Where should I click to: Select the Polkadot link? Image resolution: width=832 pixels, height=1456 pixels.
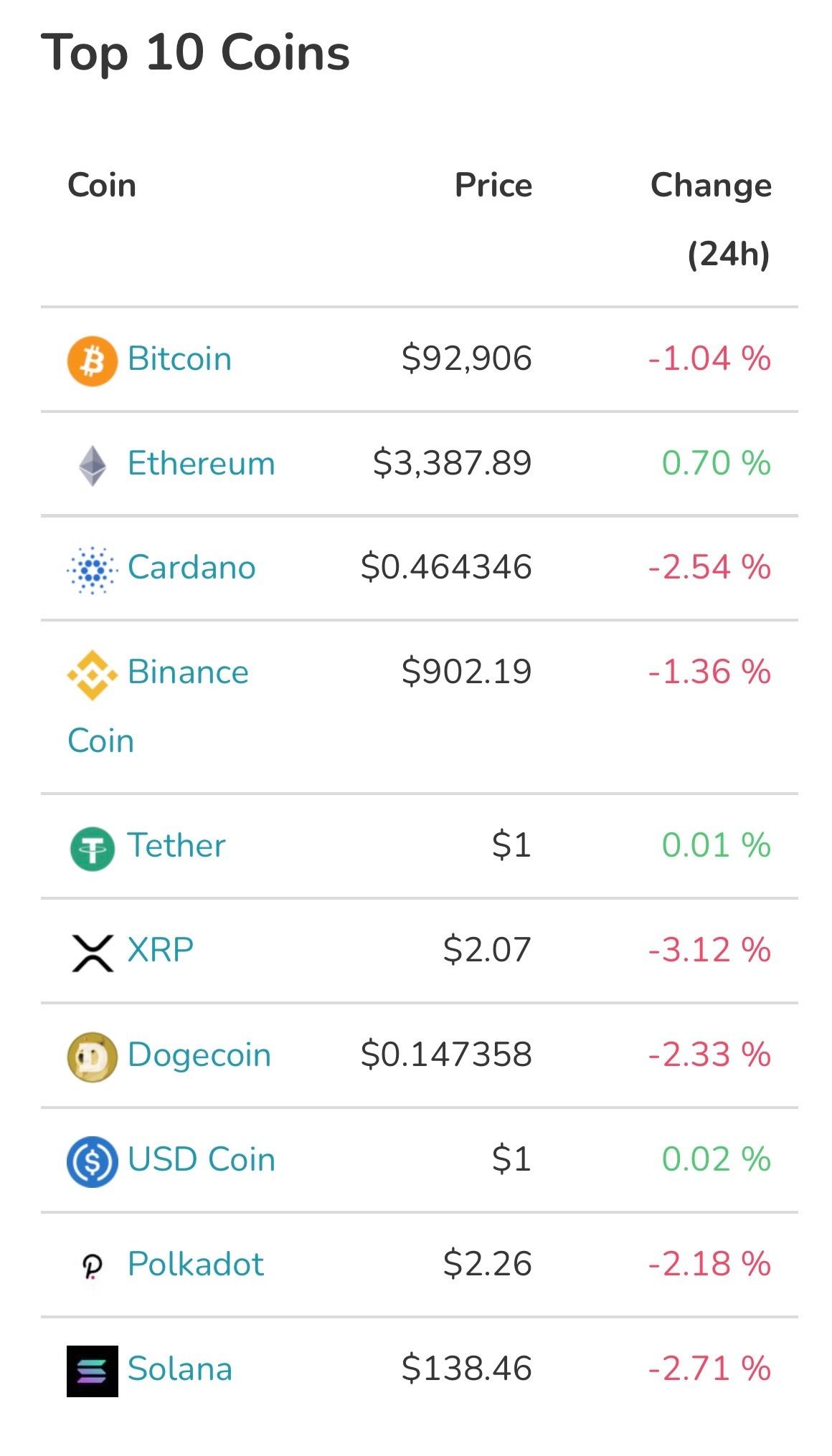(x=195, y=1265)
